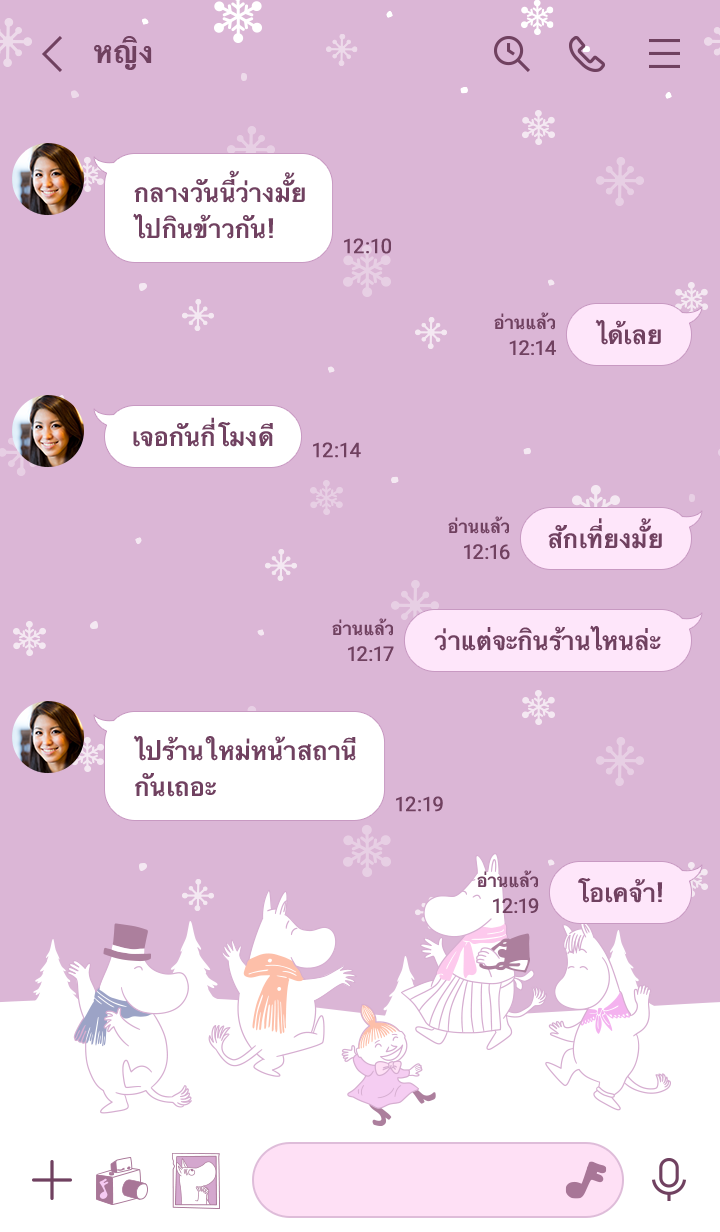Screen dimensions: 720x1232
Task: Launch the camera to take a photo
Action: [x=121, y=1181]
